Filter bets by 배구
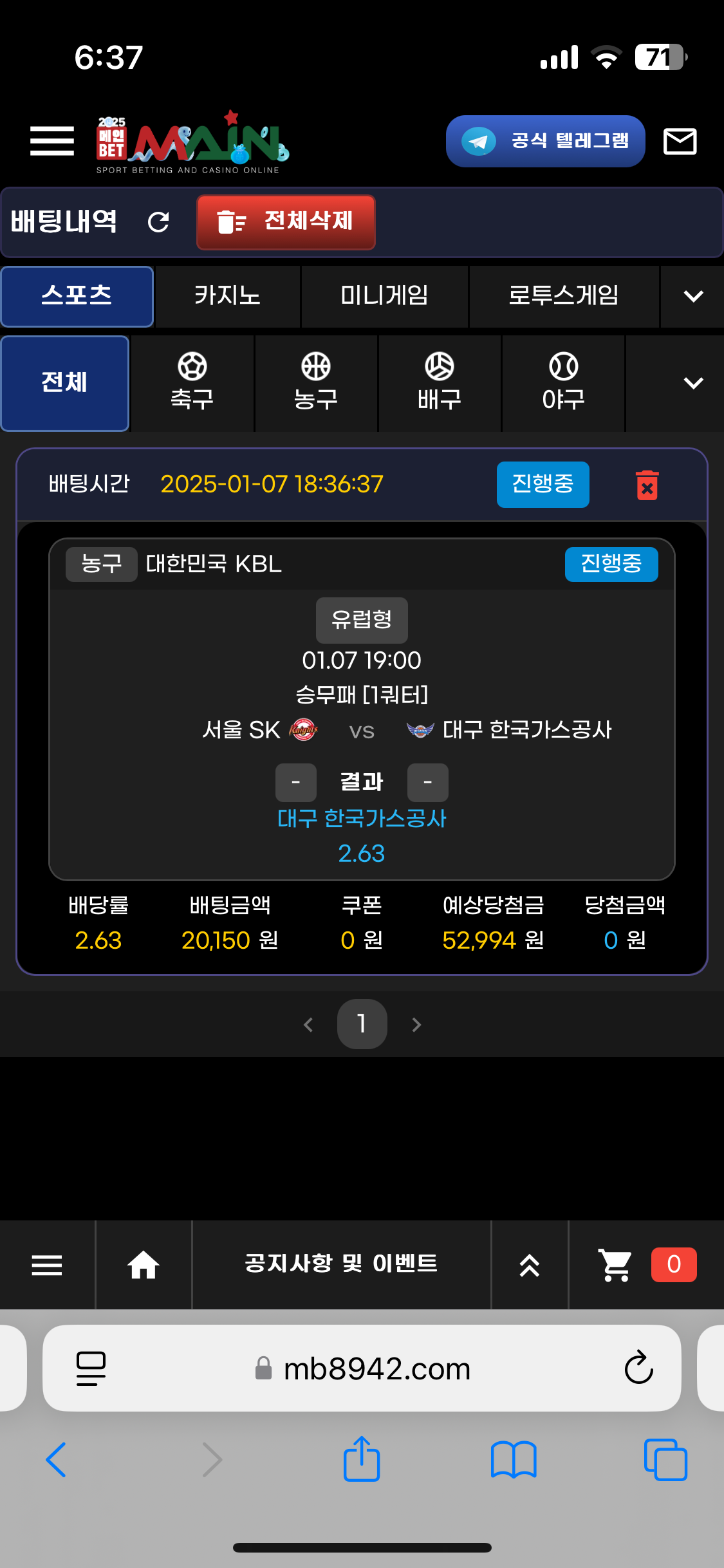The image size is (724, 1568). pyautogui.click(x=439, y=382)
